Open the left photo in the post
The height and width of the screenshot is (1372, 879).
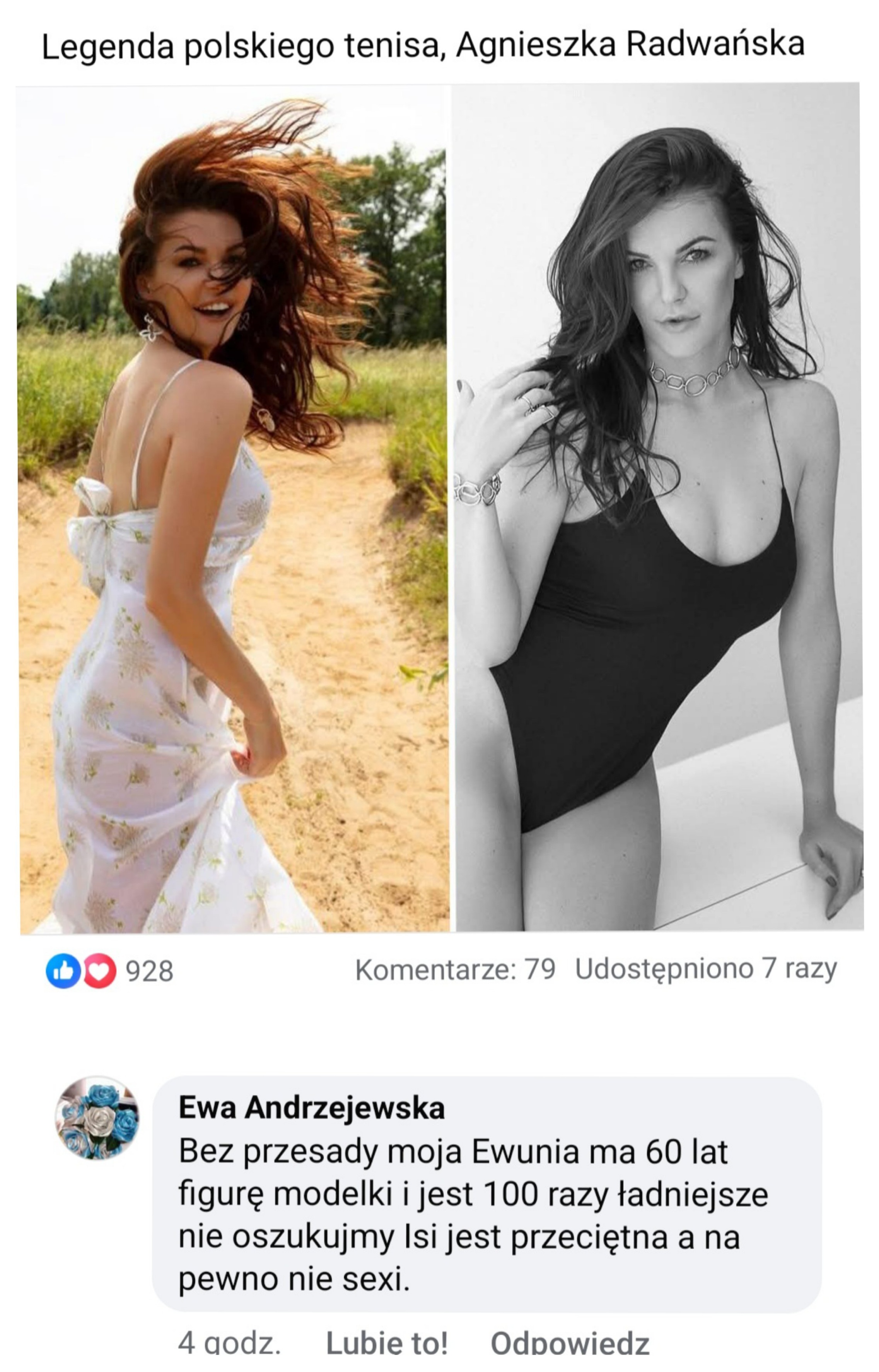pyautogui.click(x=233, y=508)
